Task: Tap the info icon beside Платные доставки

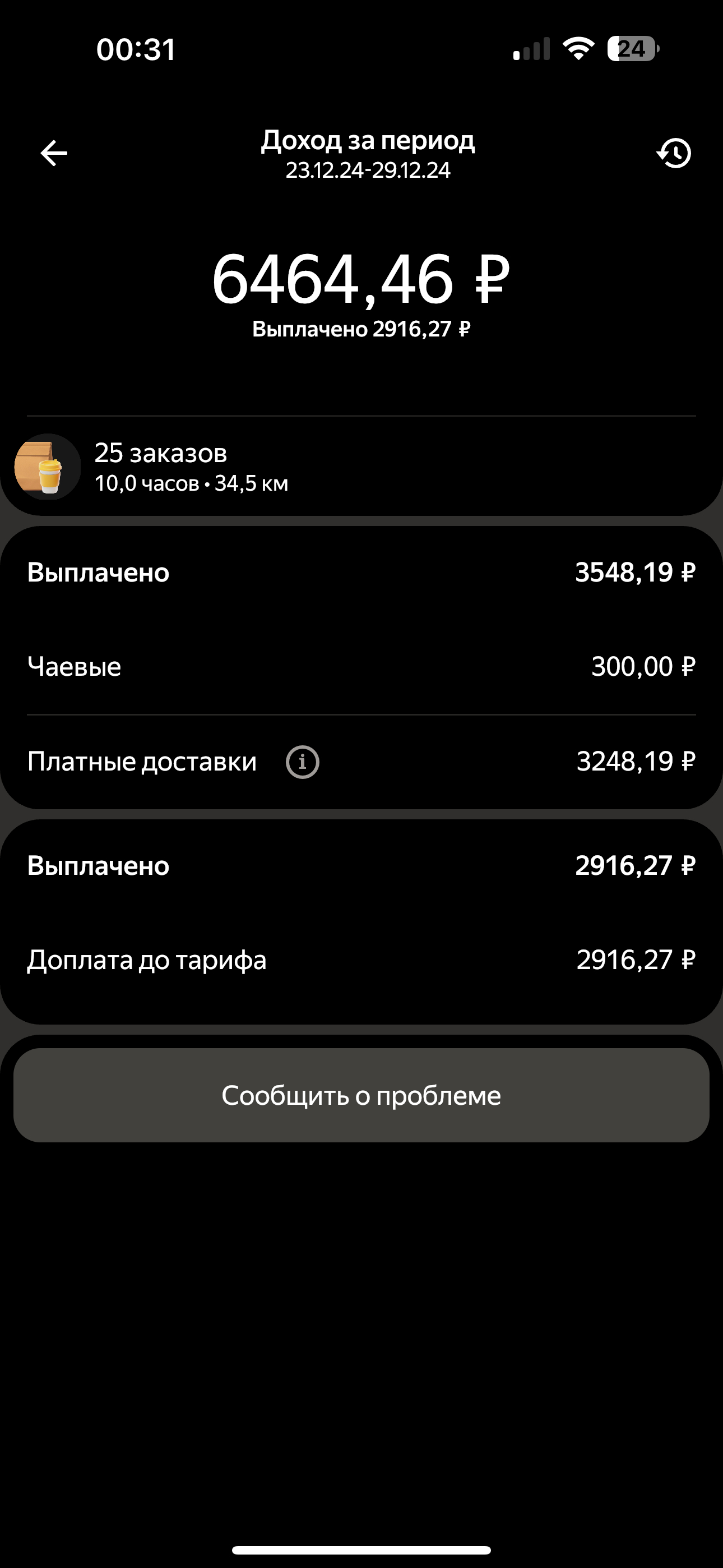Action: pyautogui.click(x=303, y=762)
